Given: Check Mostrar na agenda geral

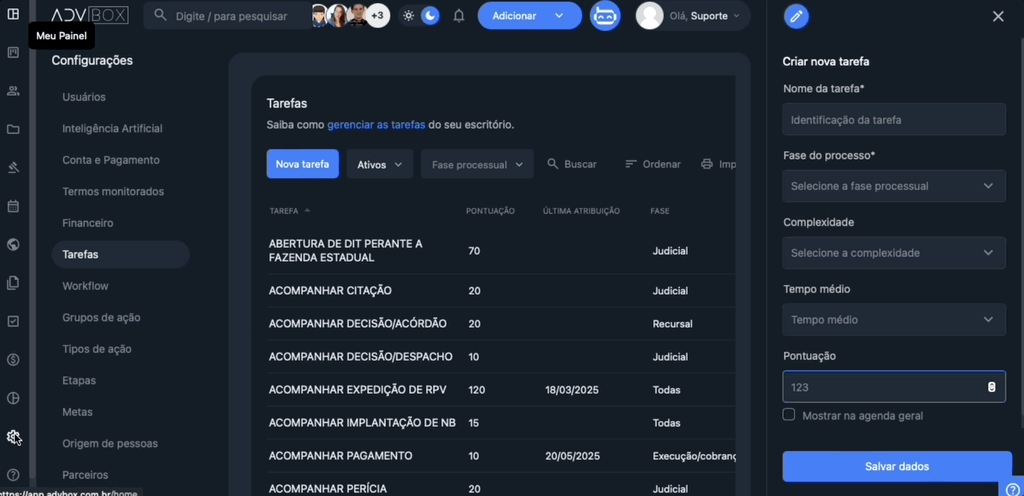Looking at the screenshot, I should pos(789,415).
